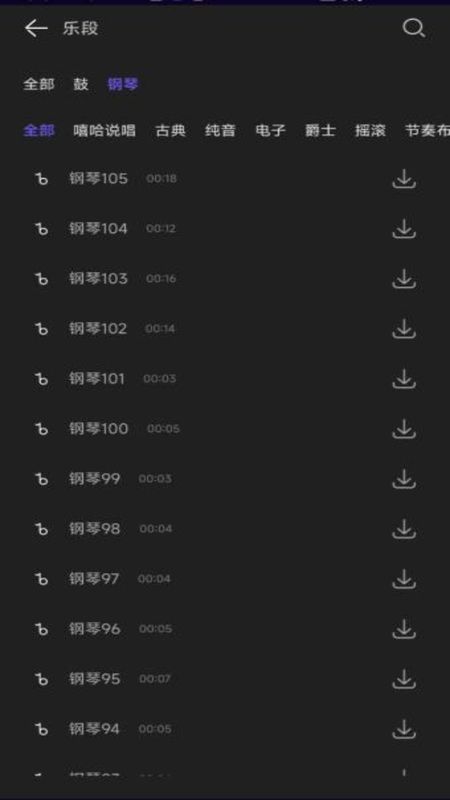Download the 钢琴94 loop
Viewport: 450px width, 800px height.
pos(404,729)
